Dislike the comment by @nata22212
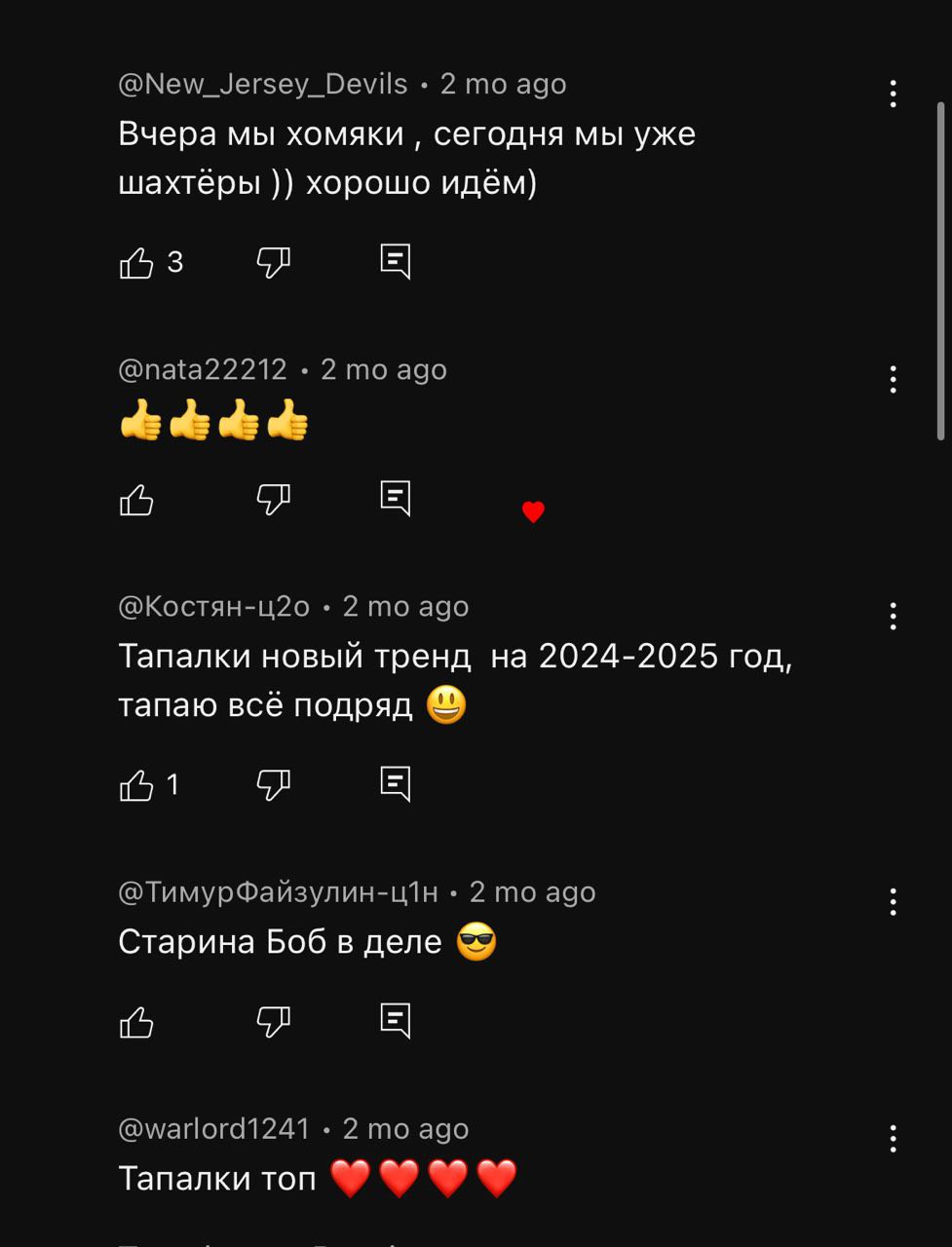 click(273, 500)
